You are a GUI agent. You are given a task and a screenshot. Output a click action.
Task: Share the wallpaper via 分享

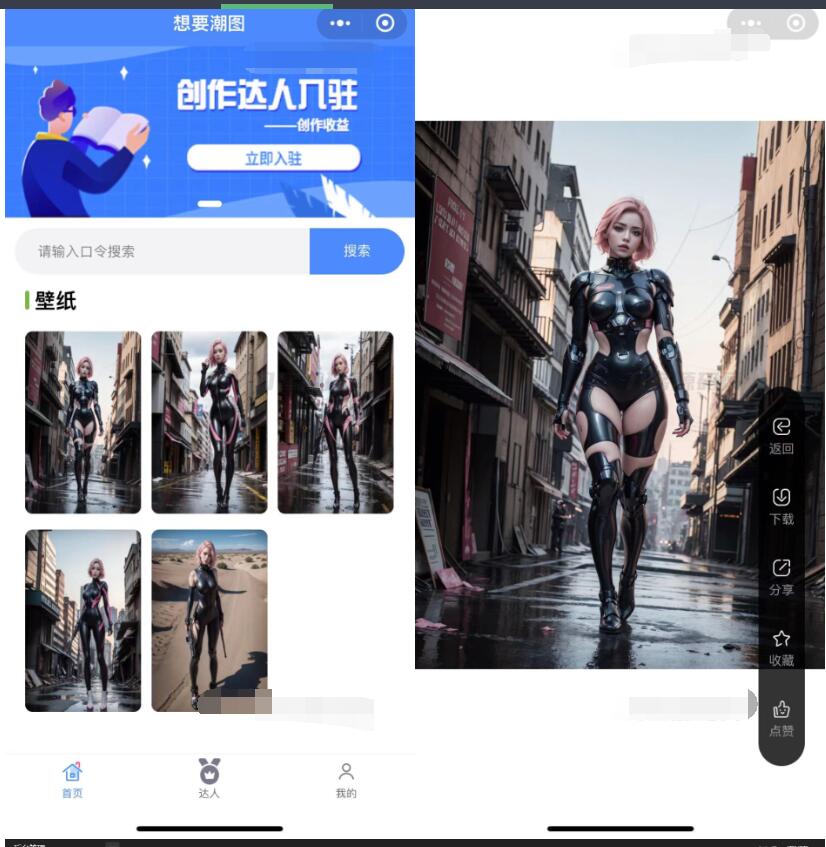[x=781, y=576]
